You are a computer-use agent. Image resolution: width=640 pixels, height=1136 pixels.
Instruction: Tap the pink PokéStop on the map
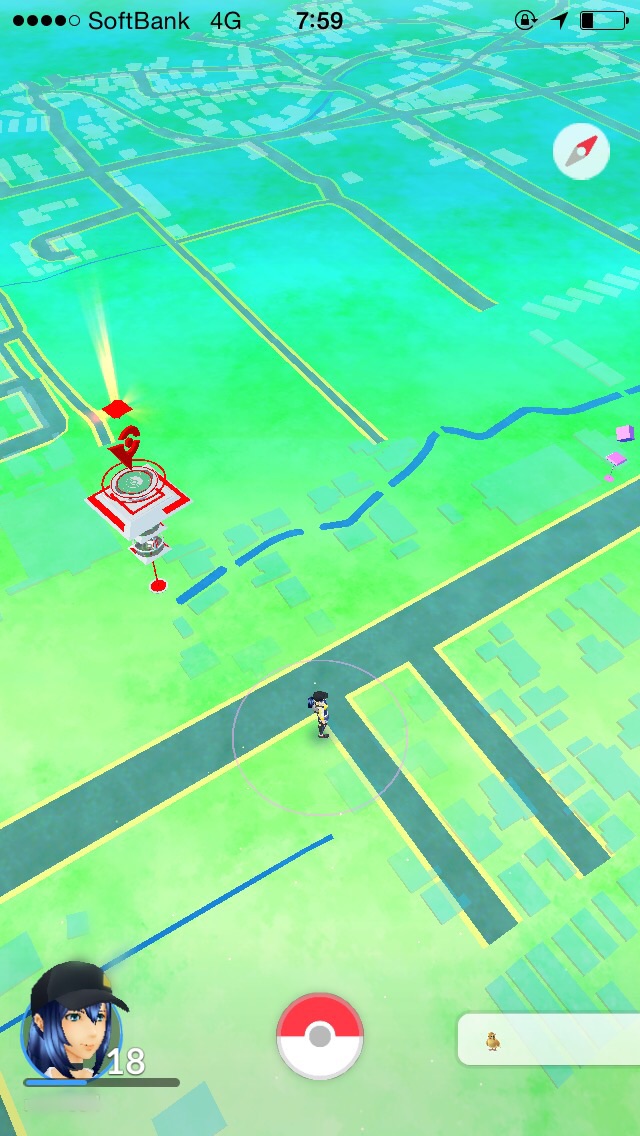pyautogui.click(x=620, y=452)
